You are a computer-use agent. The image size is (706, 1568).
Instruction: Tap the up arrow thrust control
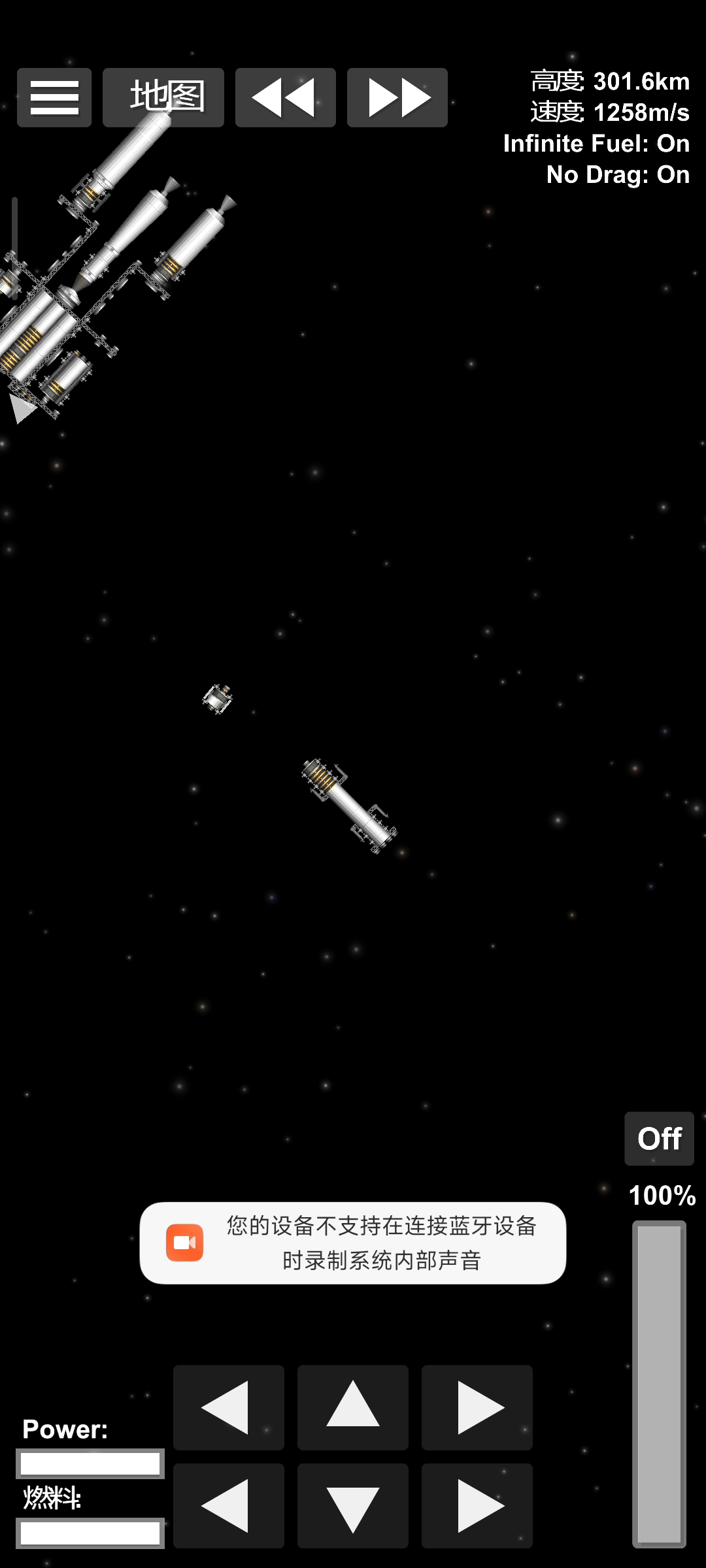(353, 1407)
